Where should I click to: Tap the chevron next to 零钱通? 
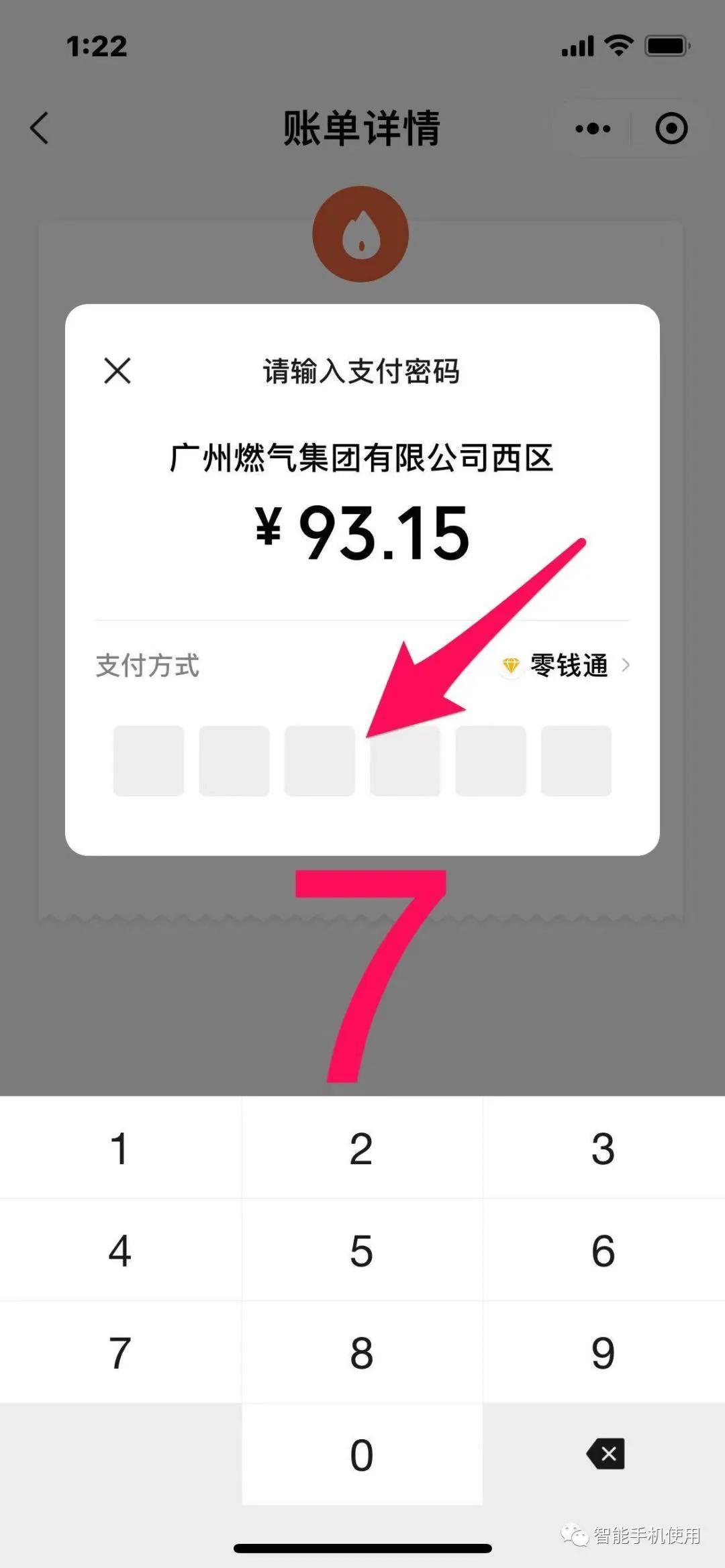pos(626,666)
